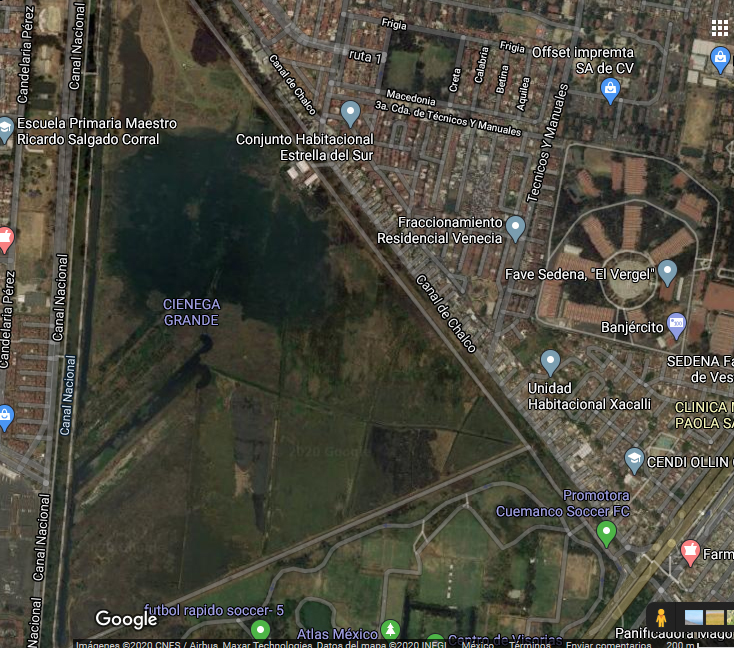Open the Atlas México park marker
Viewport: 734px width, 648px height.
391,630
